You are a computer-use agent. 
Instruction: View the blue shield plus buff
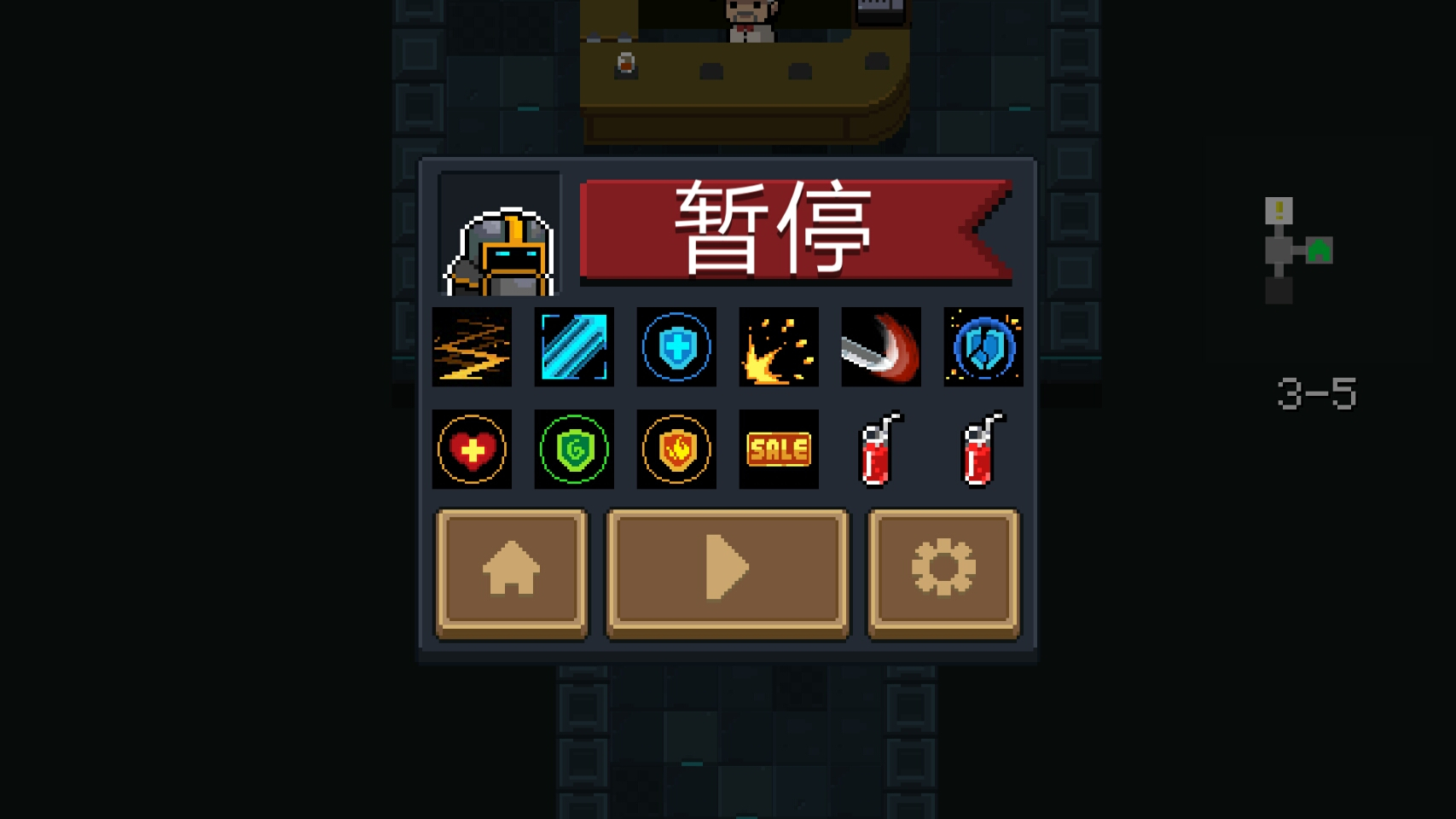pos(676,347)
